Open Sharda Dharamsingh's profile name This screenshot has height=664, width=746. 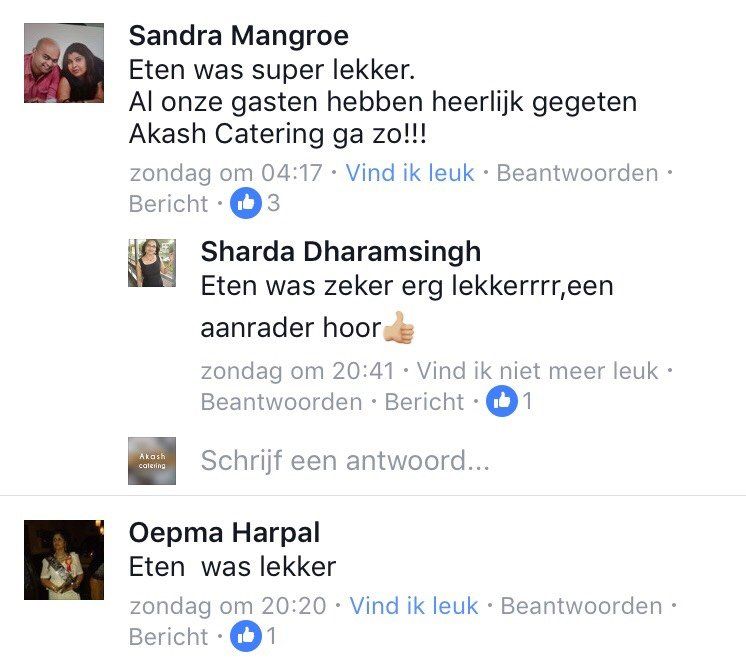(340, 251)
